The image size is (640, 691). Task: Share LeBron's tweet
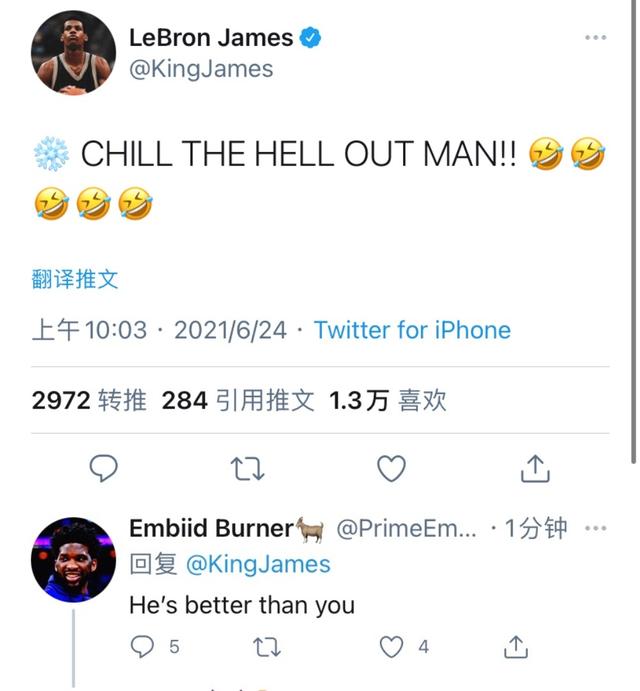click(x=535, y=467)
